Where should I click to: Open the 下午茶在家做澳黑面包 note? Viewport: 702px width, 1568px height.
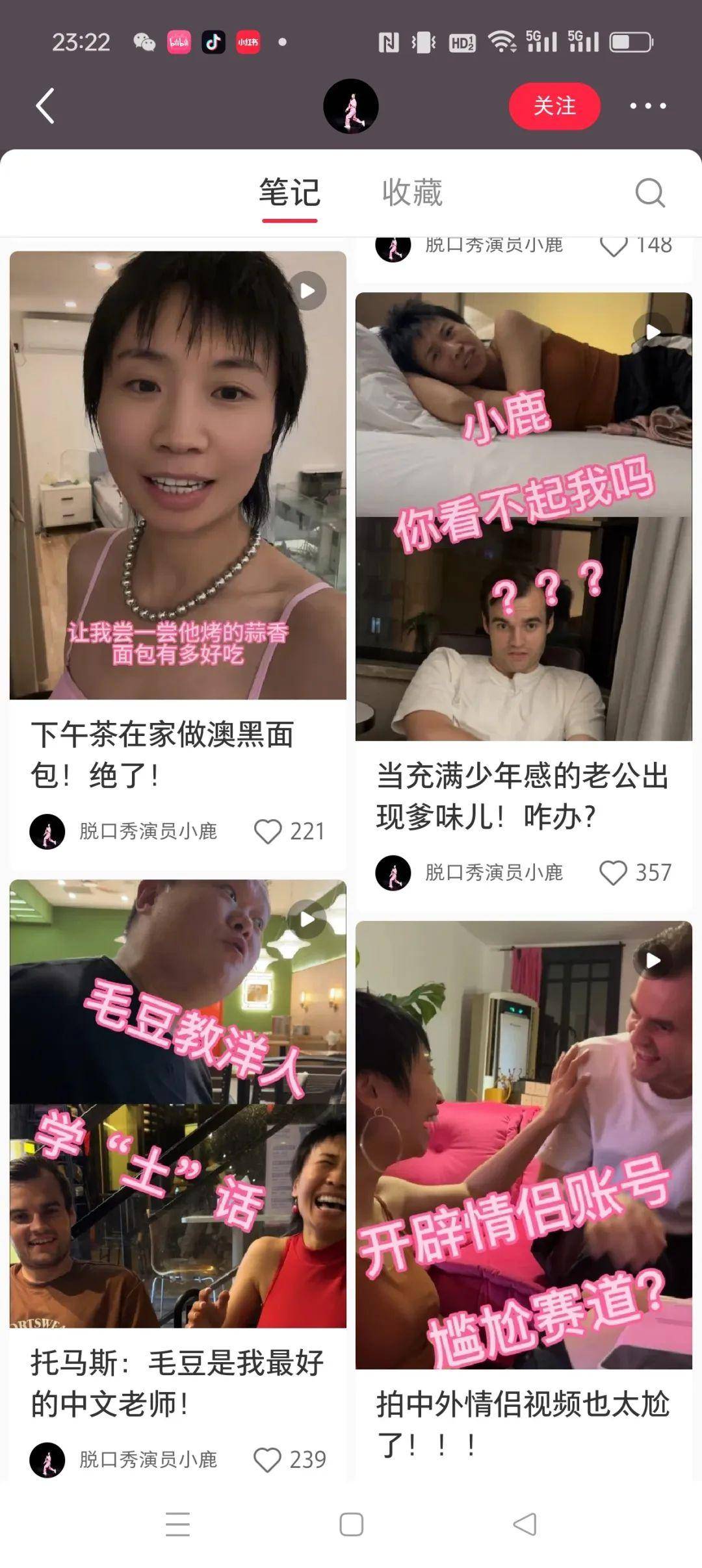point(177,475)
